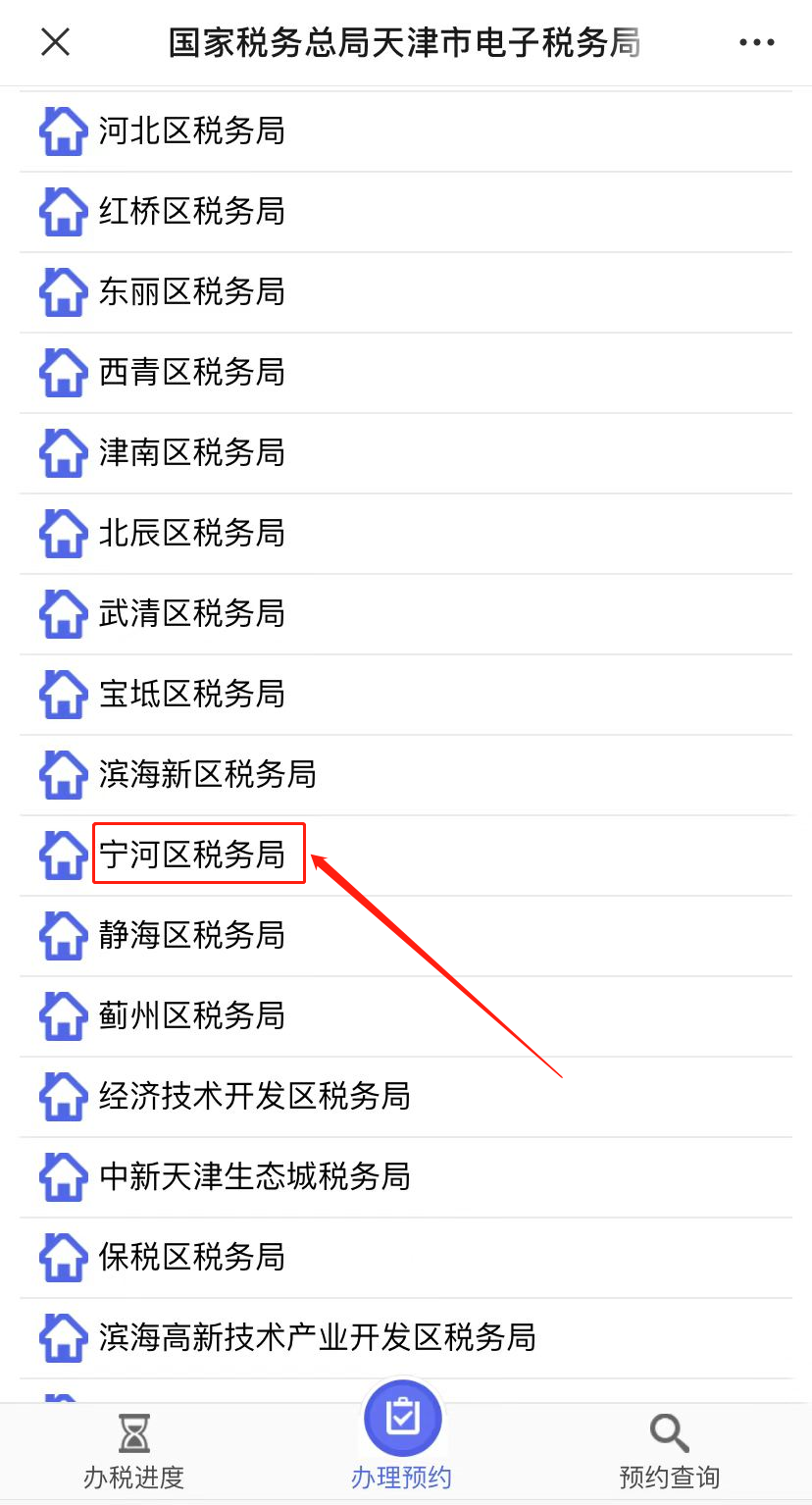Tap 宁河区税务局
Screen dimensions: 812x1505
(406, 856)
